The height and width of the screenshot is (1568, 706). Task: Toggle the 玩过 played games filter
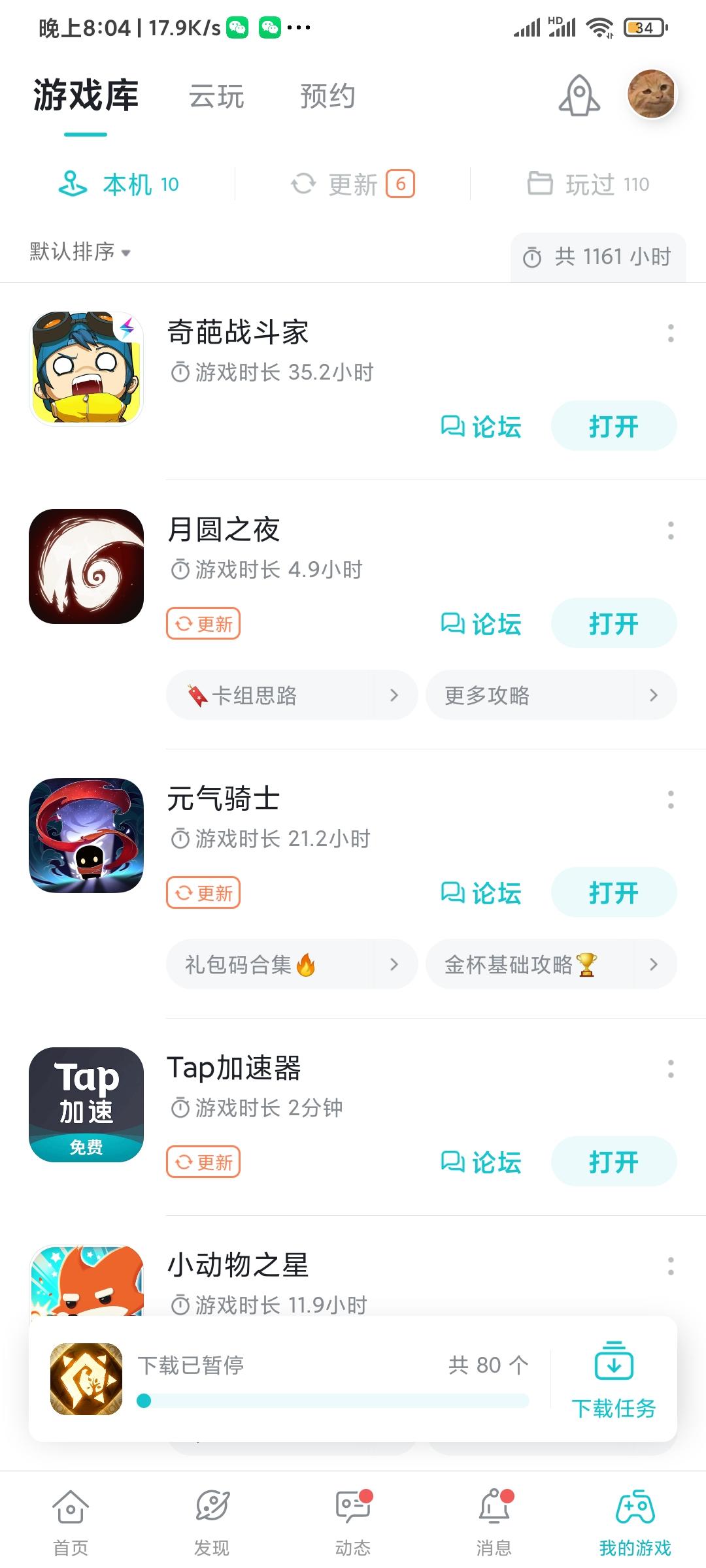click(x=588, y=185)
